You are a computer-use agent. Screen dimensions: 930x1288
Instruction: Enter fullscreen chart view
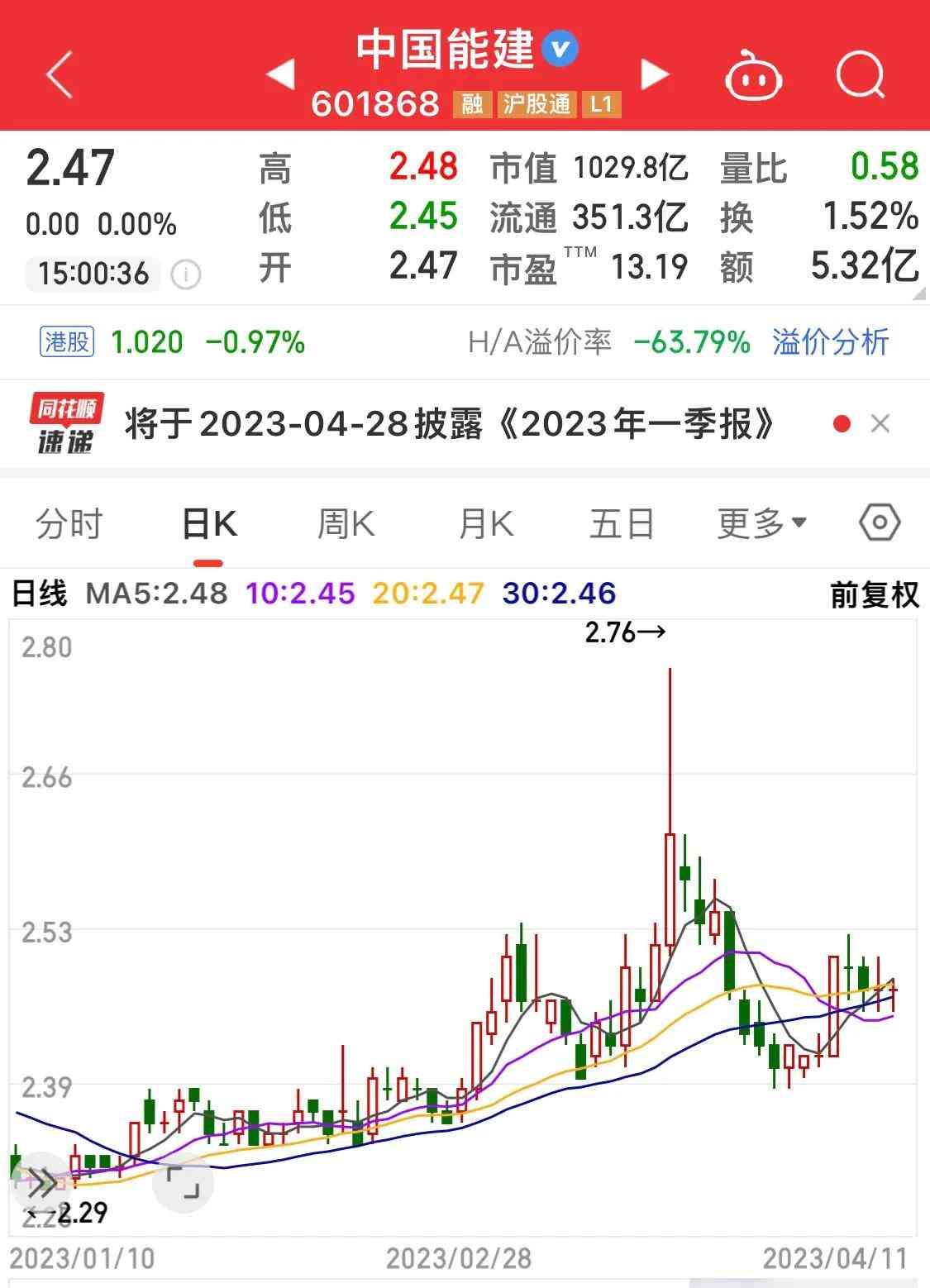pyautogui.click(x=184, y=1183)
